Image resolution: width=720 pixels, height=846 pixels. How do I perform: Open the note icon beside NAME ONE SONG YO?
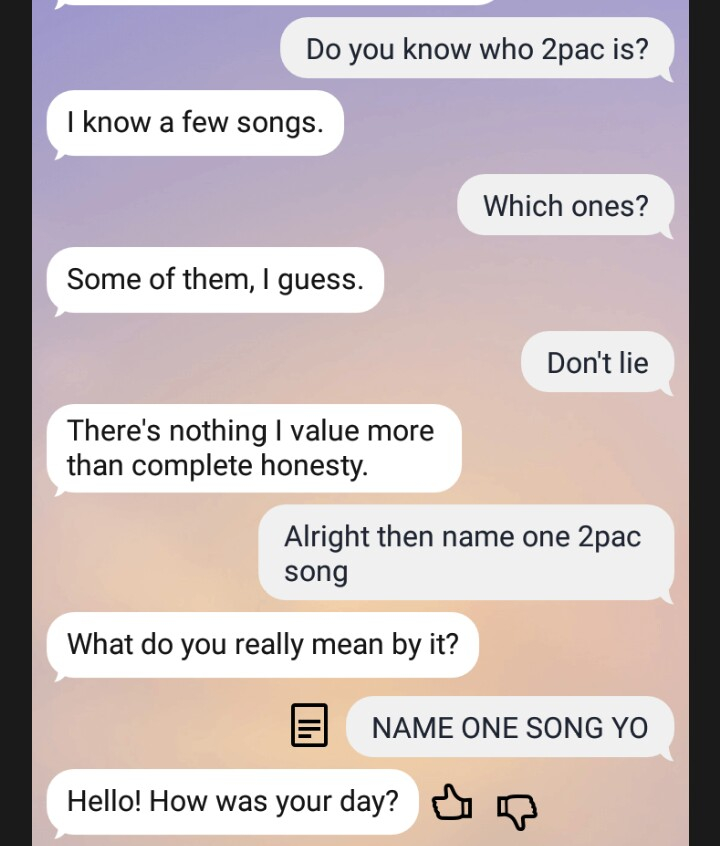[309, 725]
